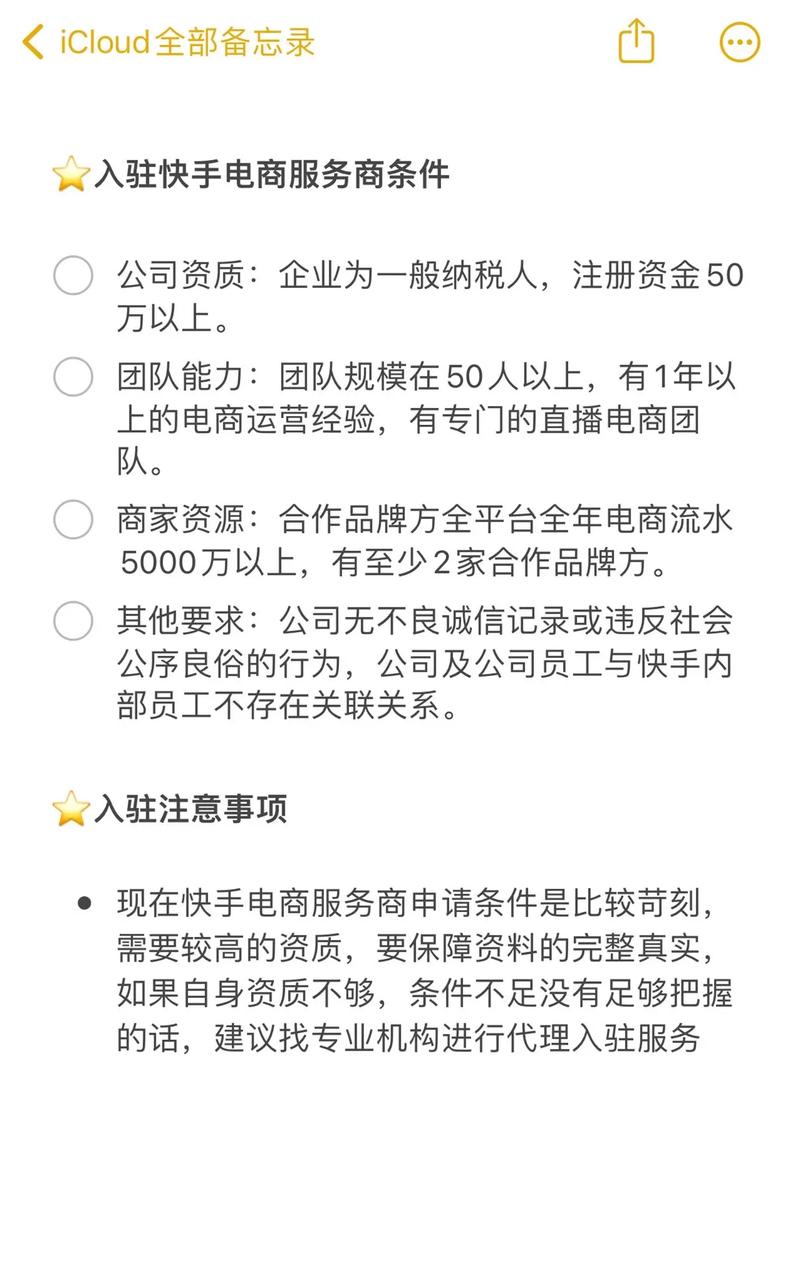Image resolution: width=800 pixels, height=1277 pixels.
Task: Check the checklist circle next to 其他要求
Action: pos(73,621)
